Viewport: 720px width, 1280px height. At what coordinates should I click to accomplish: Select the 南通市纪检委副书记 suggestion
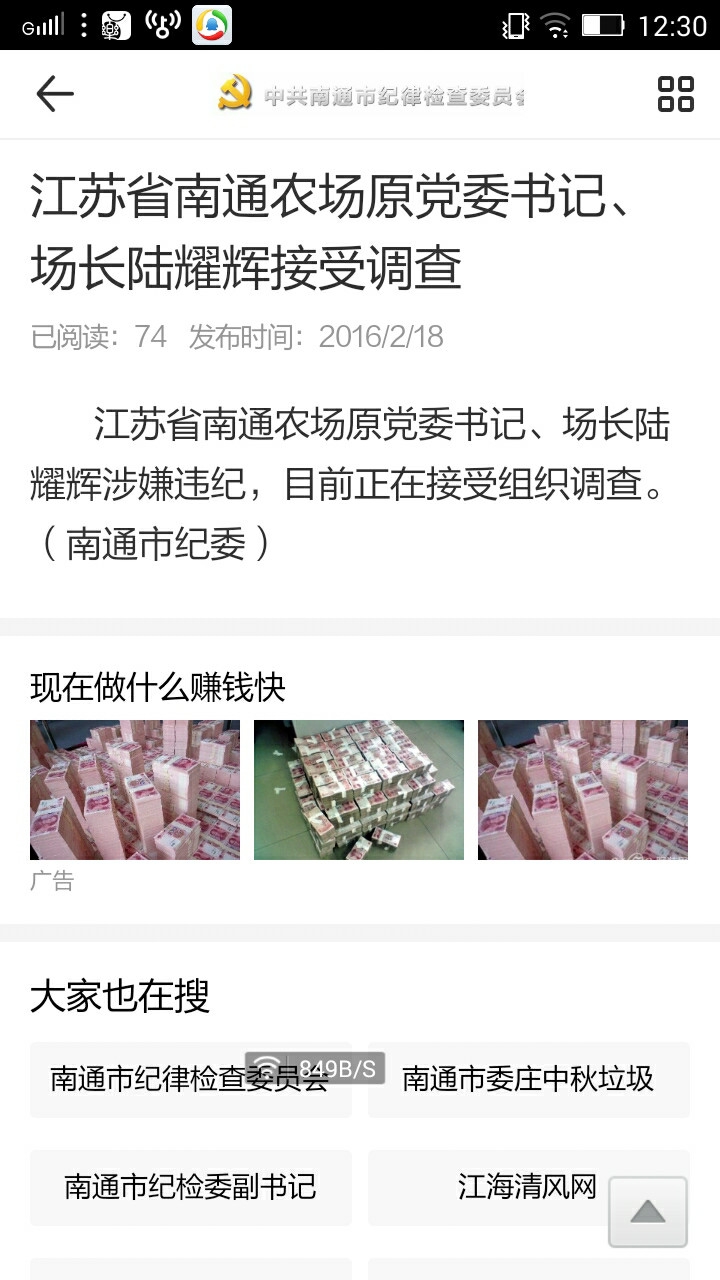tap(190, 1187)
